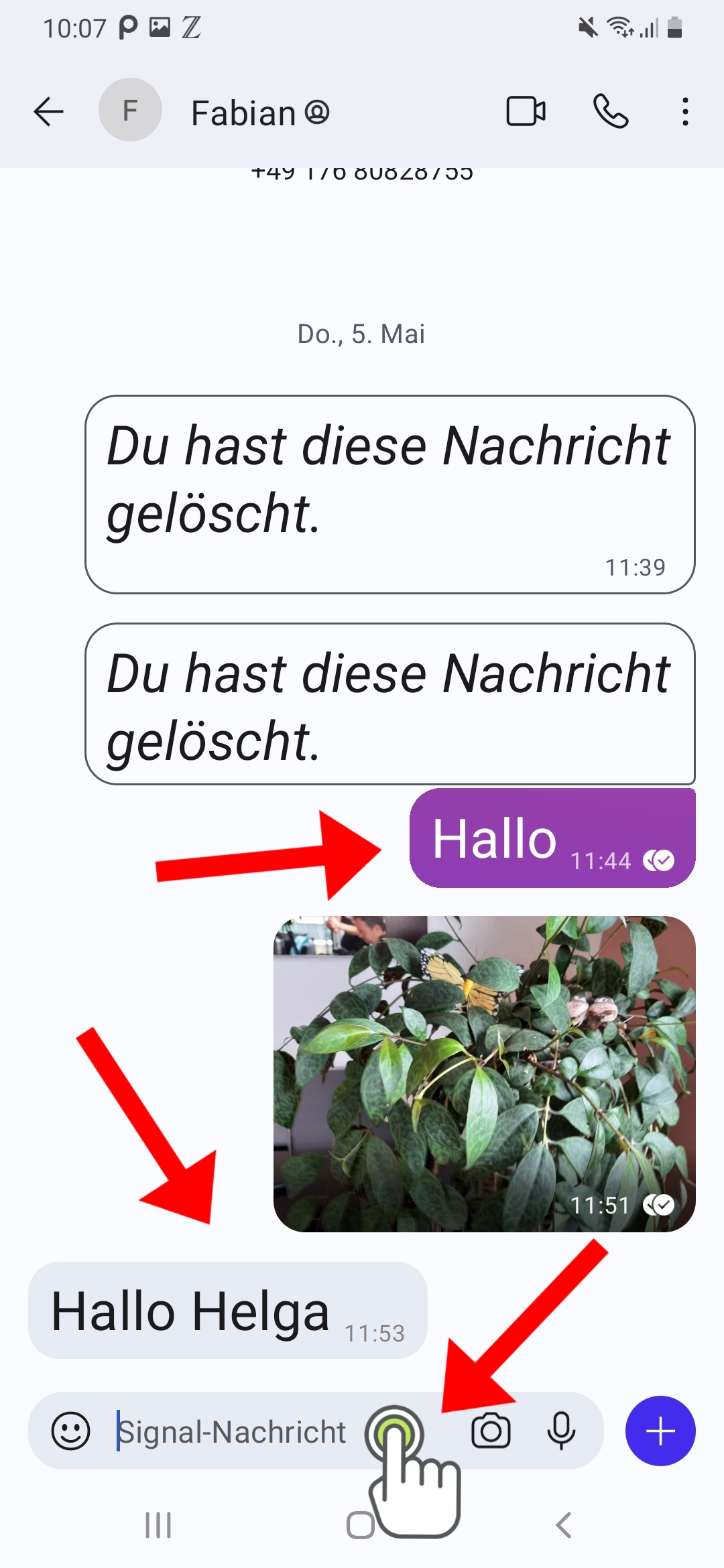The image size is (724, 1568).
Task: Open the three-dot overflow menu
Action: [x=684, y=111]
